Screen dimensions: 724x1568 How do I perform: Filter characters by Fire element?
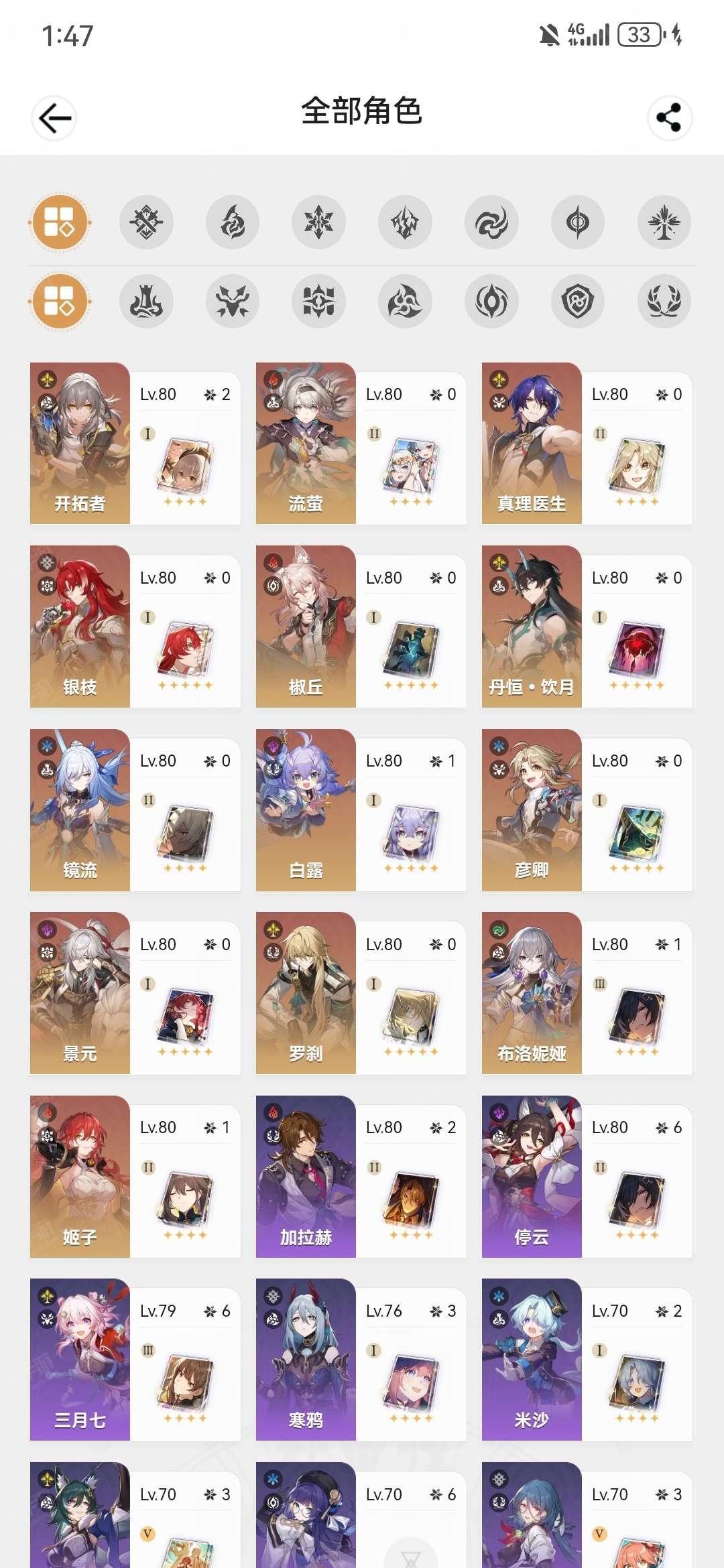[x=233, y=222]
